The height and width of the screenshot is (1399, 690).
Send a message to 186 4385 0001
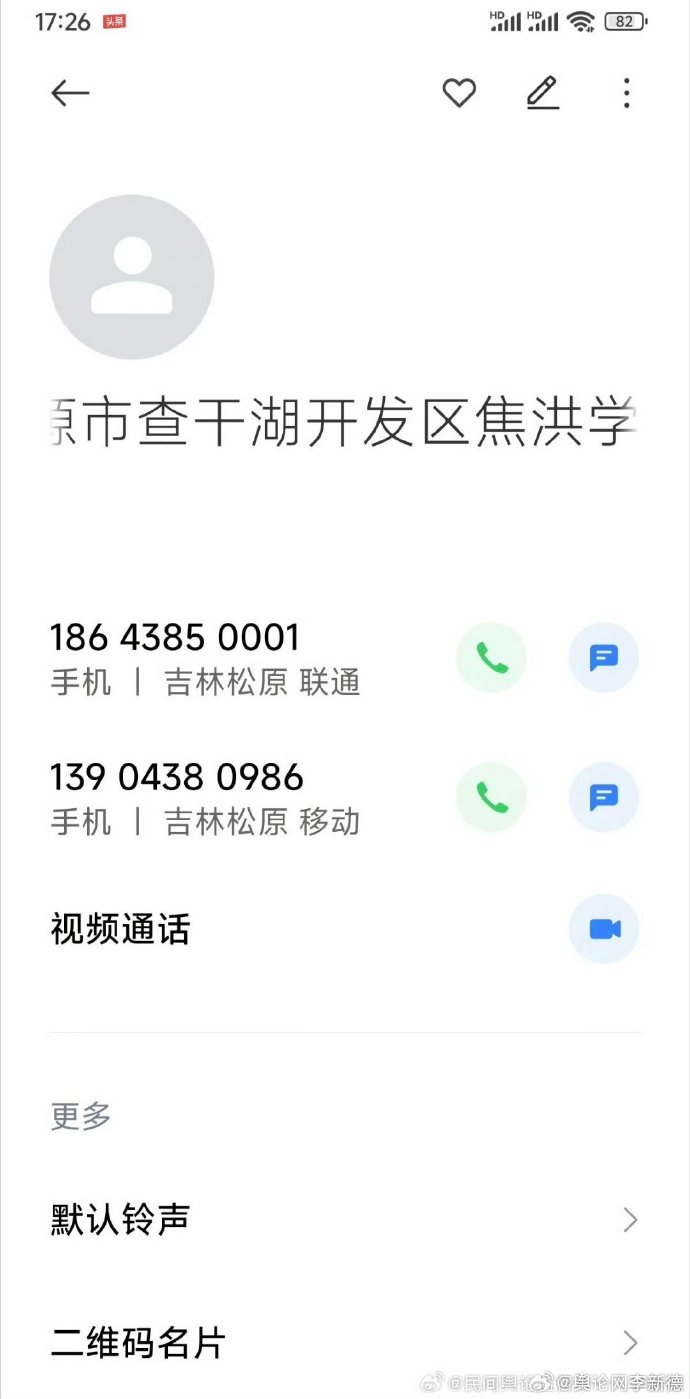tap(603, 657)
